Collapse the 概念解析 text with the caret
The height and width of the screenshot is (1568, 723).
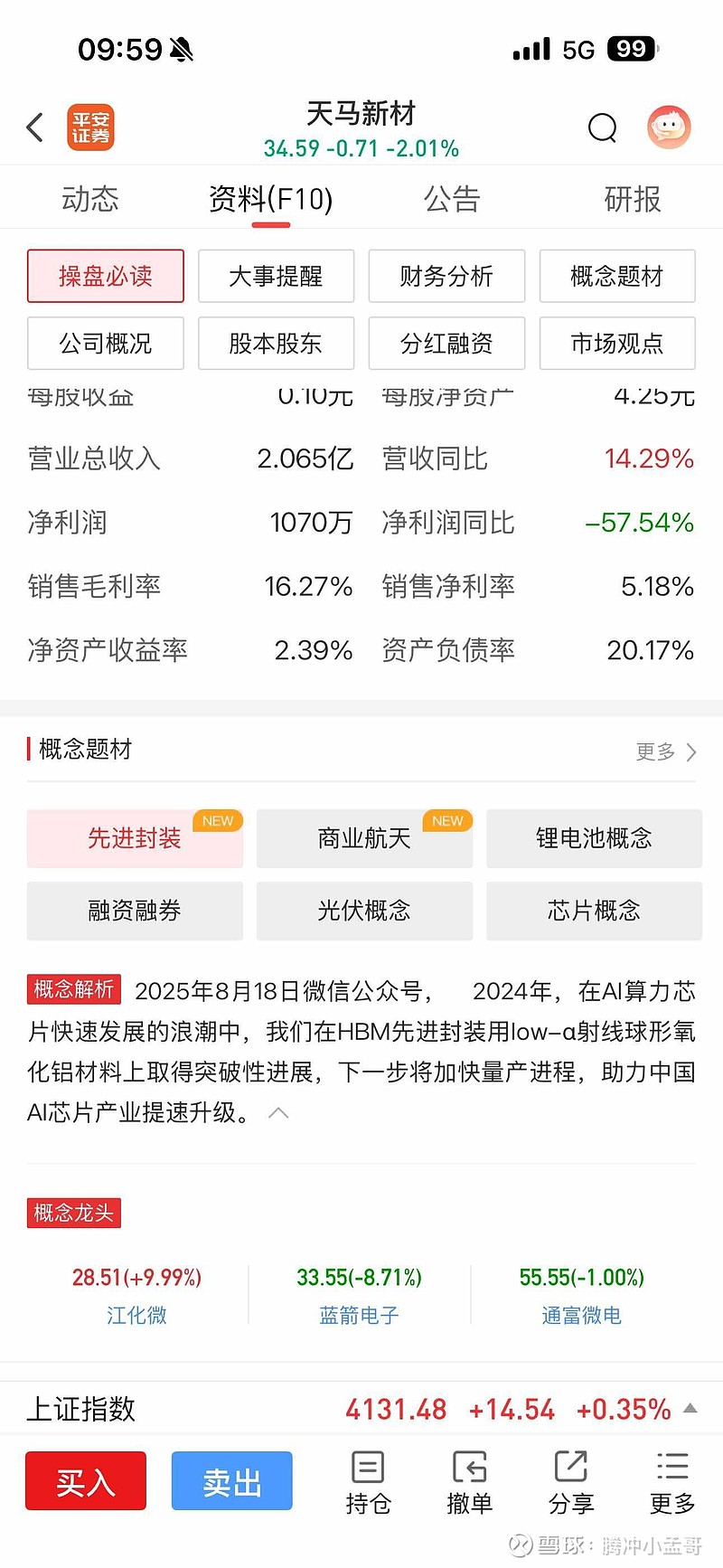click(277, 1113)
